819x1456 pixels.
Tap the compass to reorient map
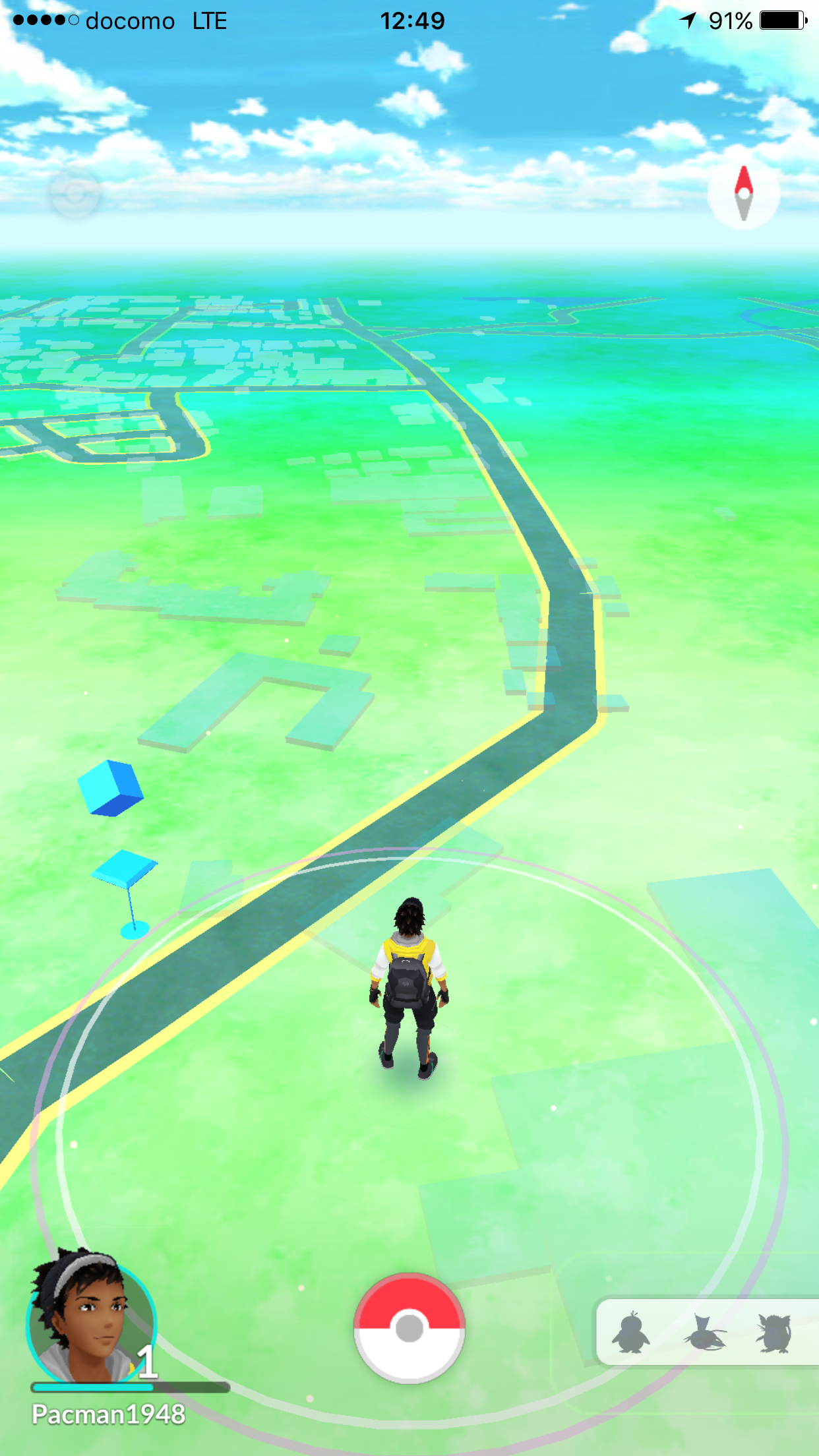tap(743, 193)
